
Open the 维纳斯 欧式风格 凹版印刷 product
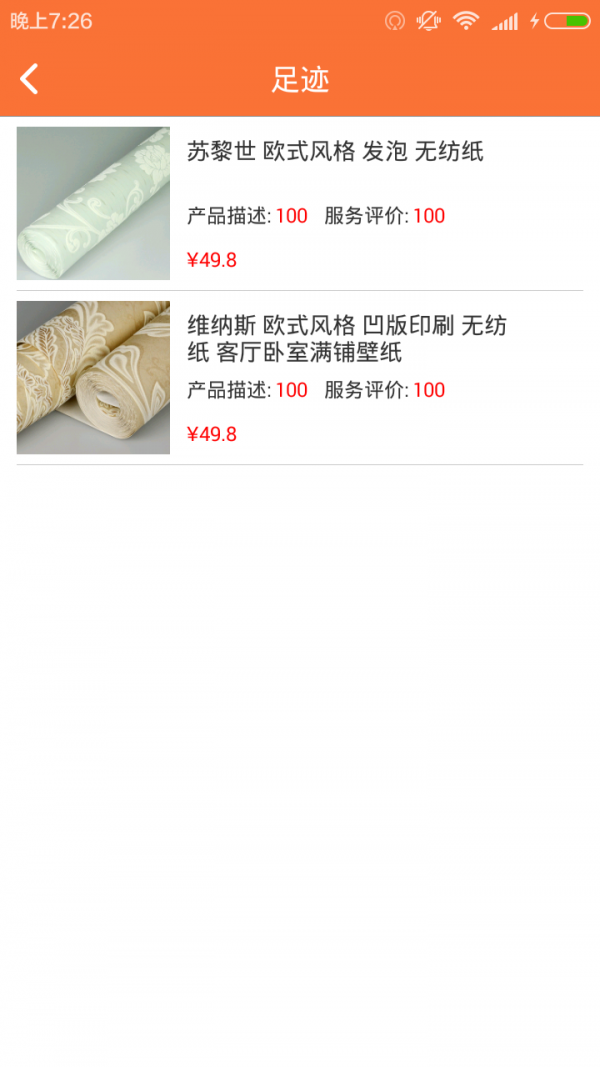tap(346, 338)
